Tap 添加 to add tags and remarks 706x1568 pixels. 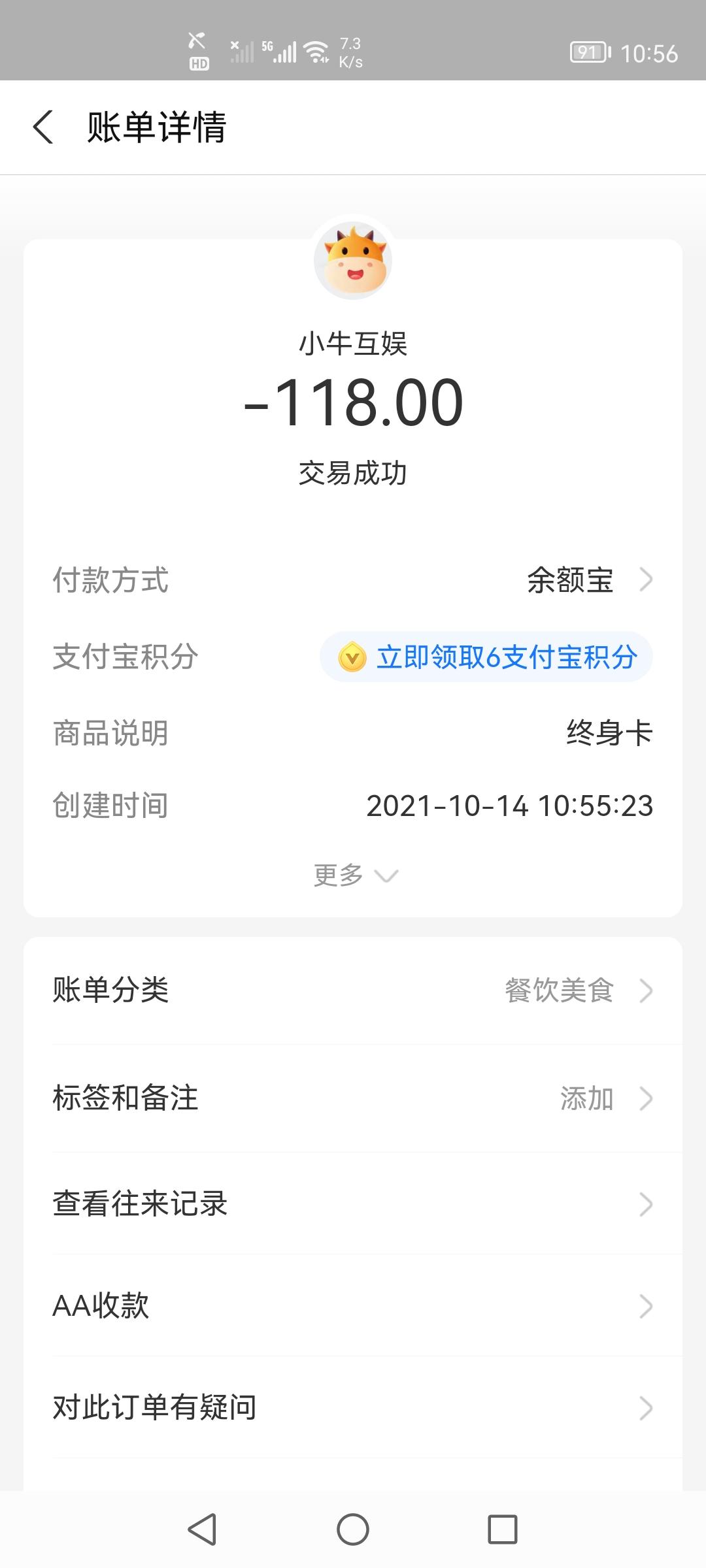point(588,1099)
